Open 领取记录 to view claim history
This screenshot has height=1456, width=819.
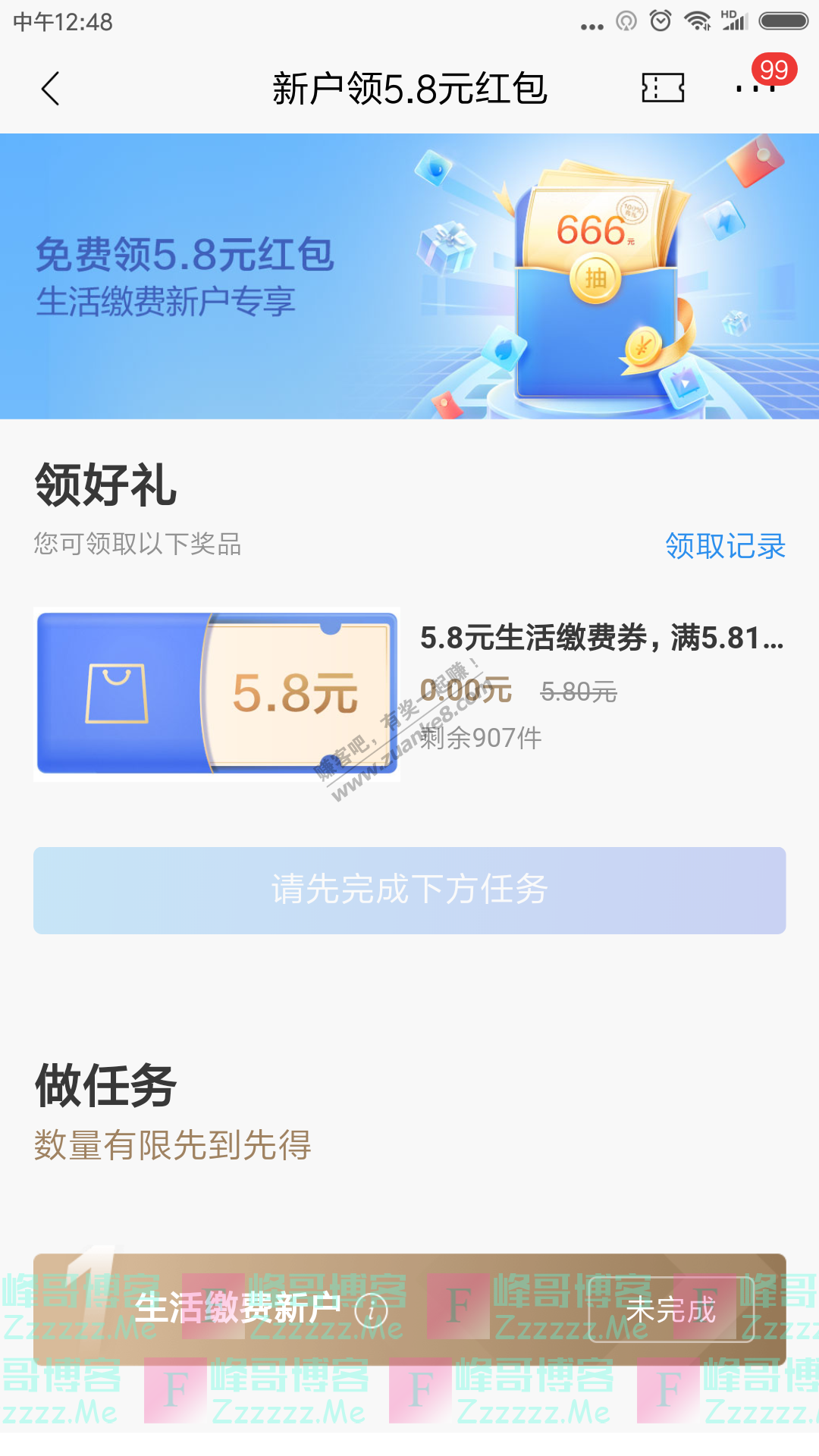[725, 544]
